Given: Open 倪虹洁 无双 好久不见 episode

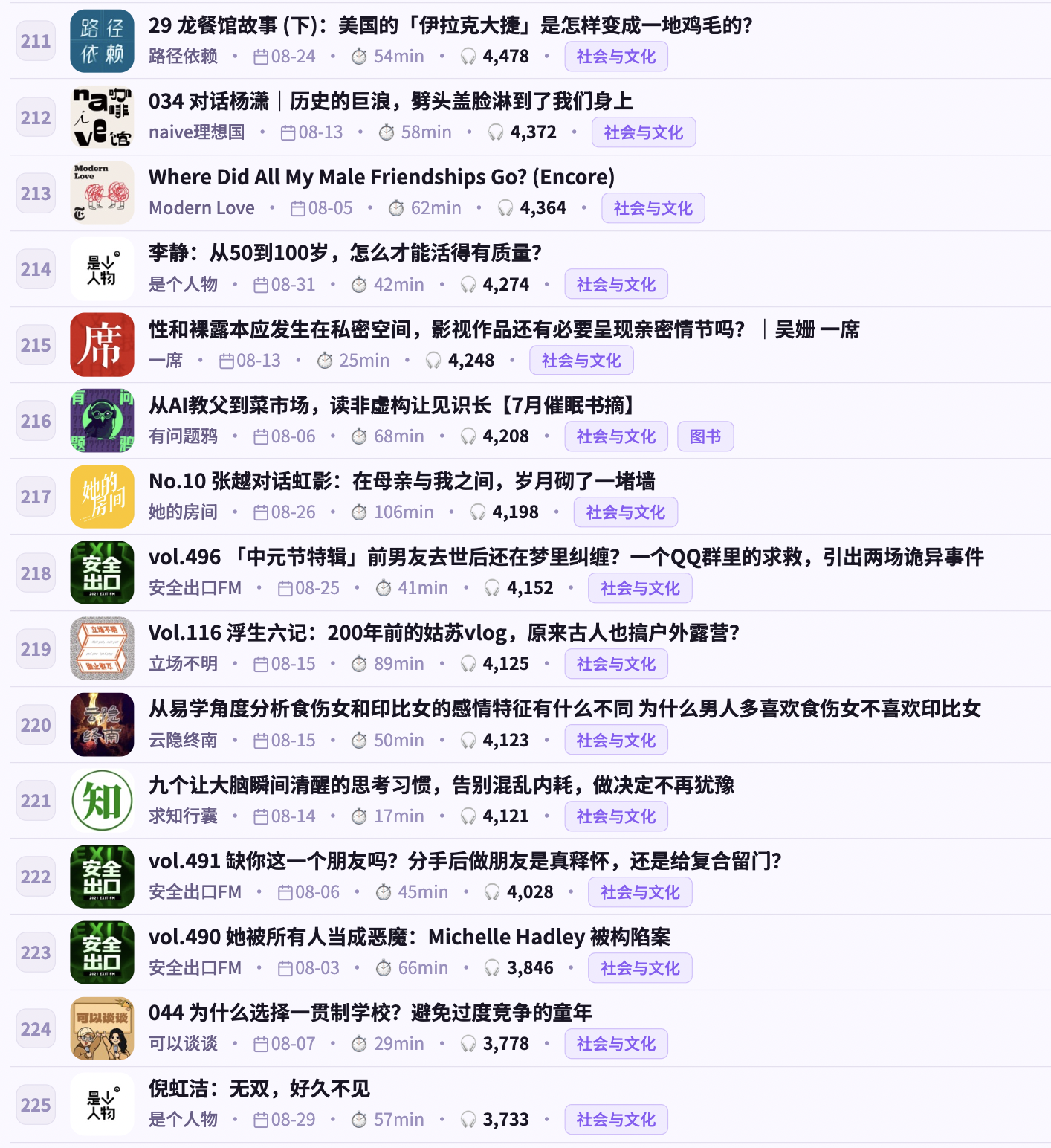Looking at the screenshot, I should [259, 1089].
